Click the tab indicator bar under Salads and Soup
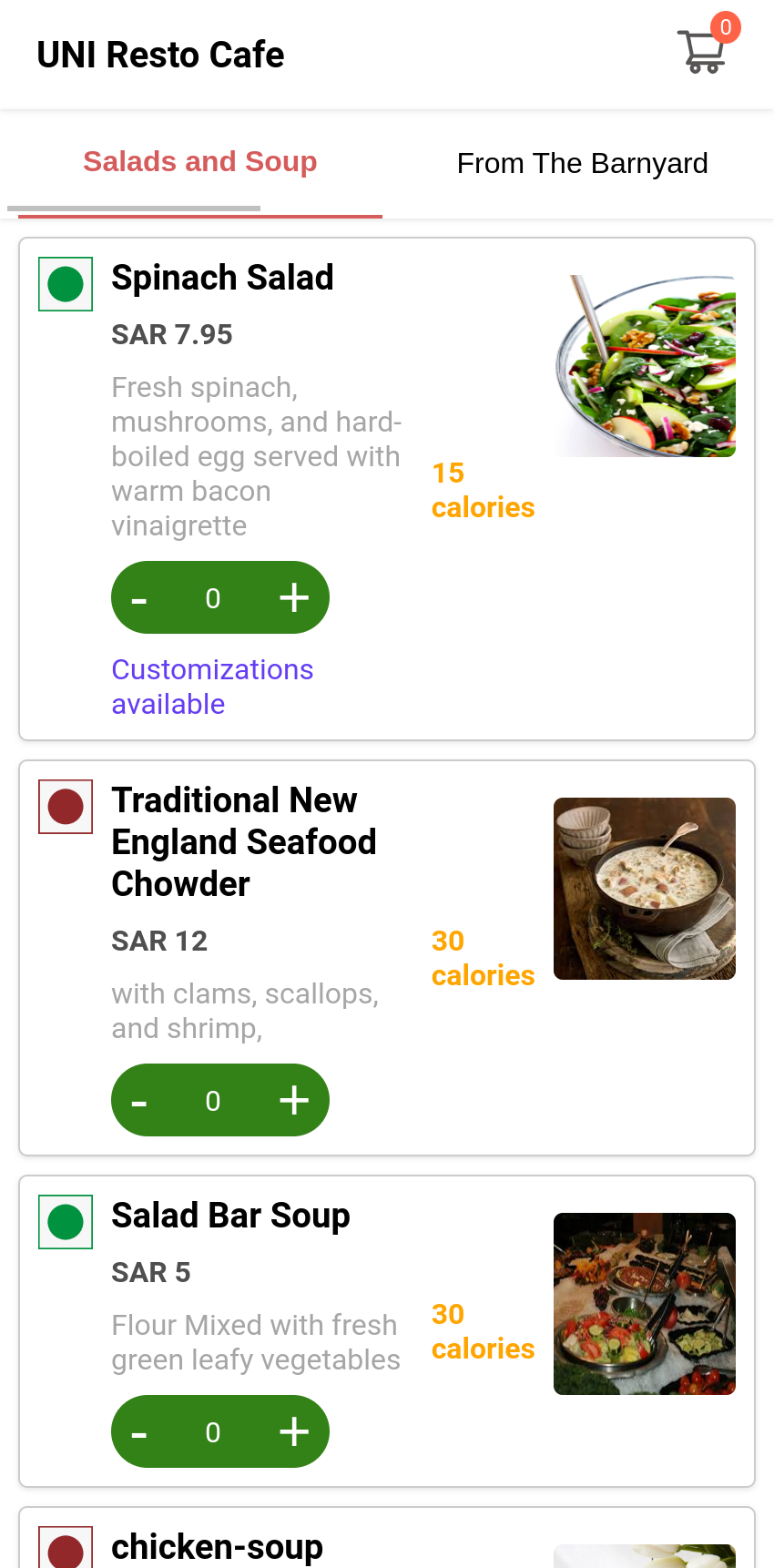 pyautogui.click(x=199, y=214)
